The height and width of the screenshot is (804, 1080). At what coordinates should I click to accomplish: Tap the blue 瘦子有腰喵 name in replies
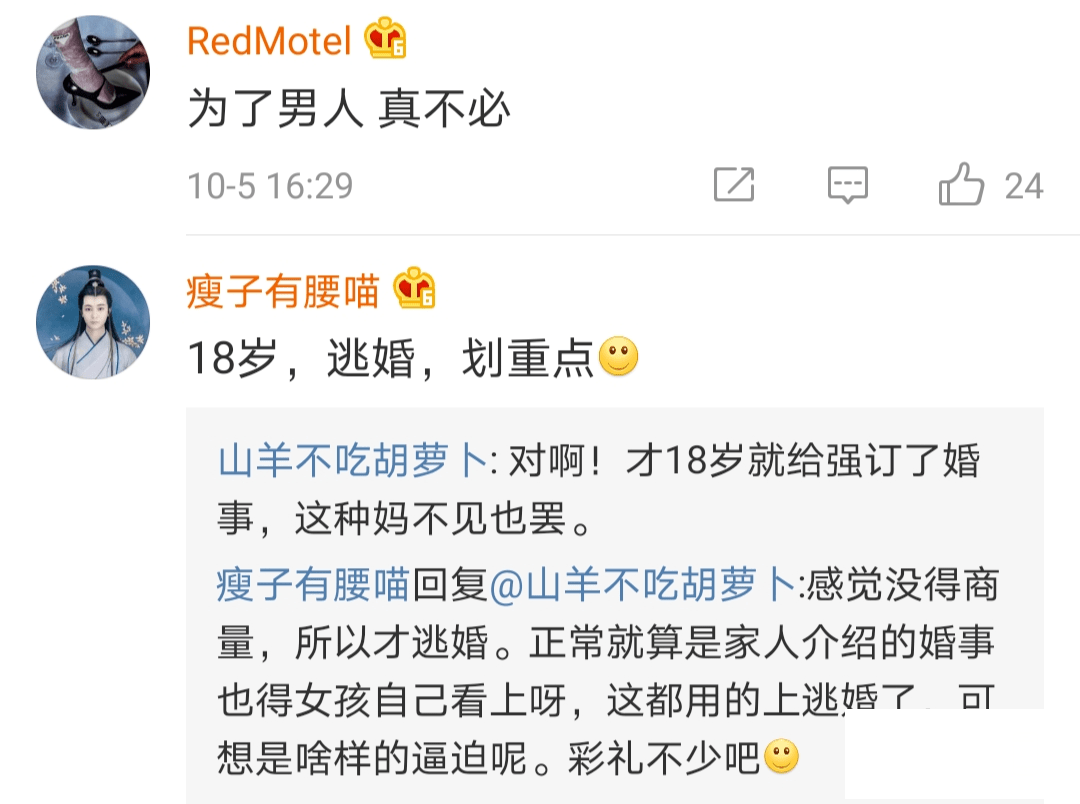314,585
